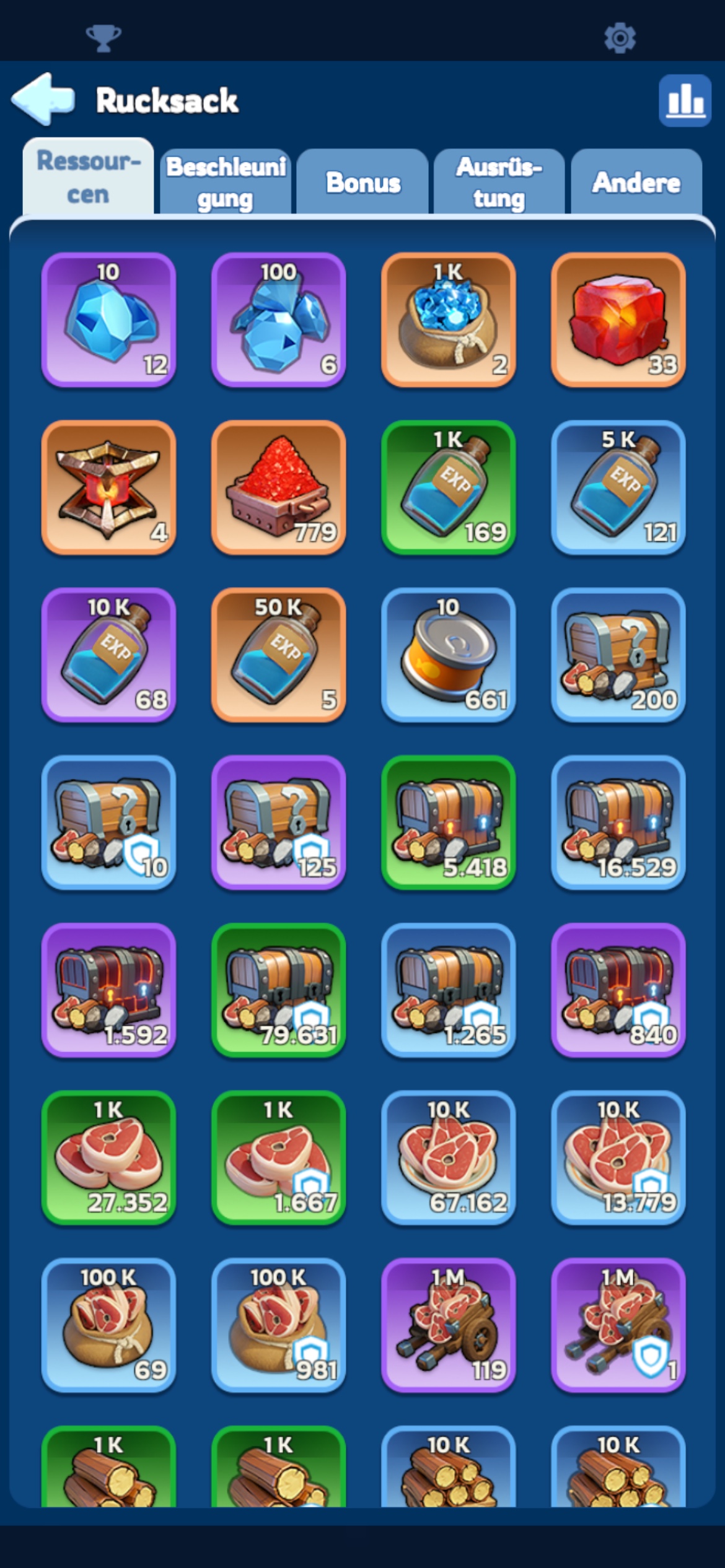This screenshot has width=725, height=1568.
Task: Select the 10 K meat item with 67.162
Action: coord(449,1157)
